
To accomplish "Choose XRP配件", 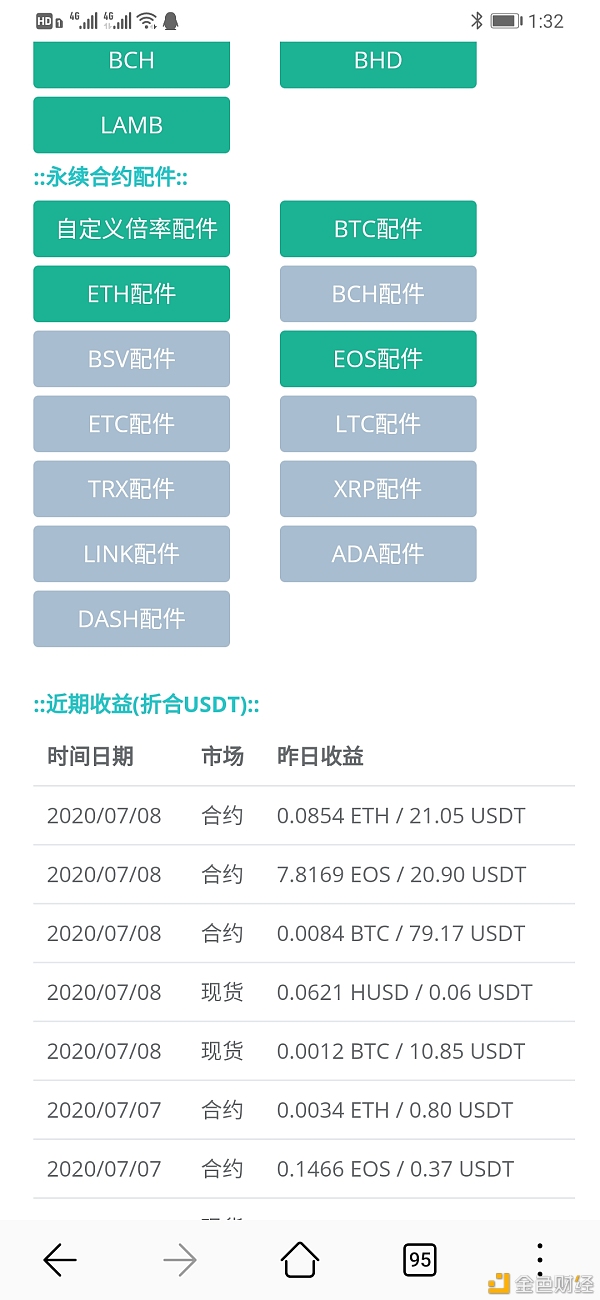I will click(x=378, y=489).
